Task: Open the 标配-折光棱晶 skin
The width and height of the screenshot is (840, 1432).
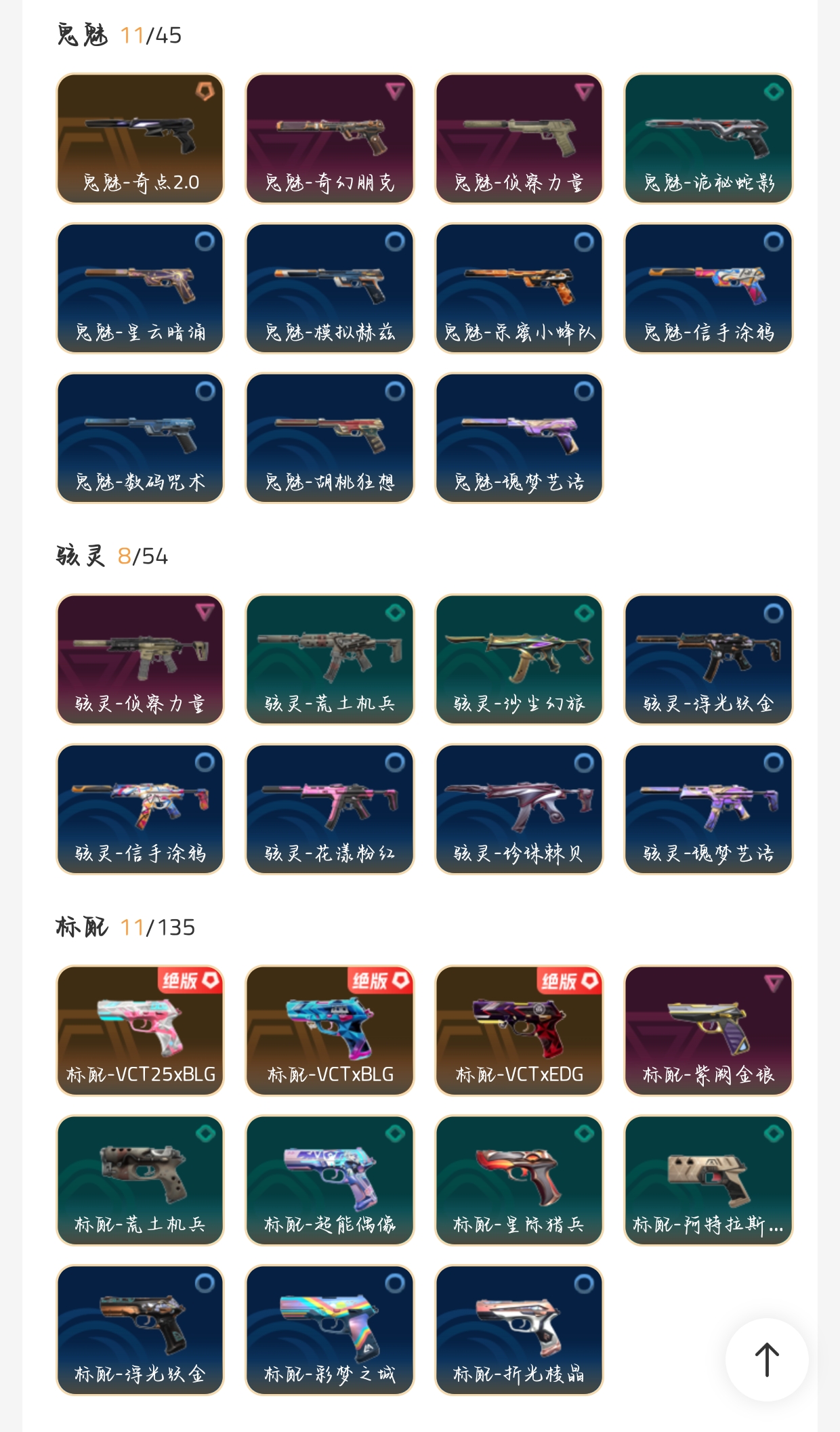Action: coord(519,1330)
